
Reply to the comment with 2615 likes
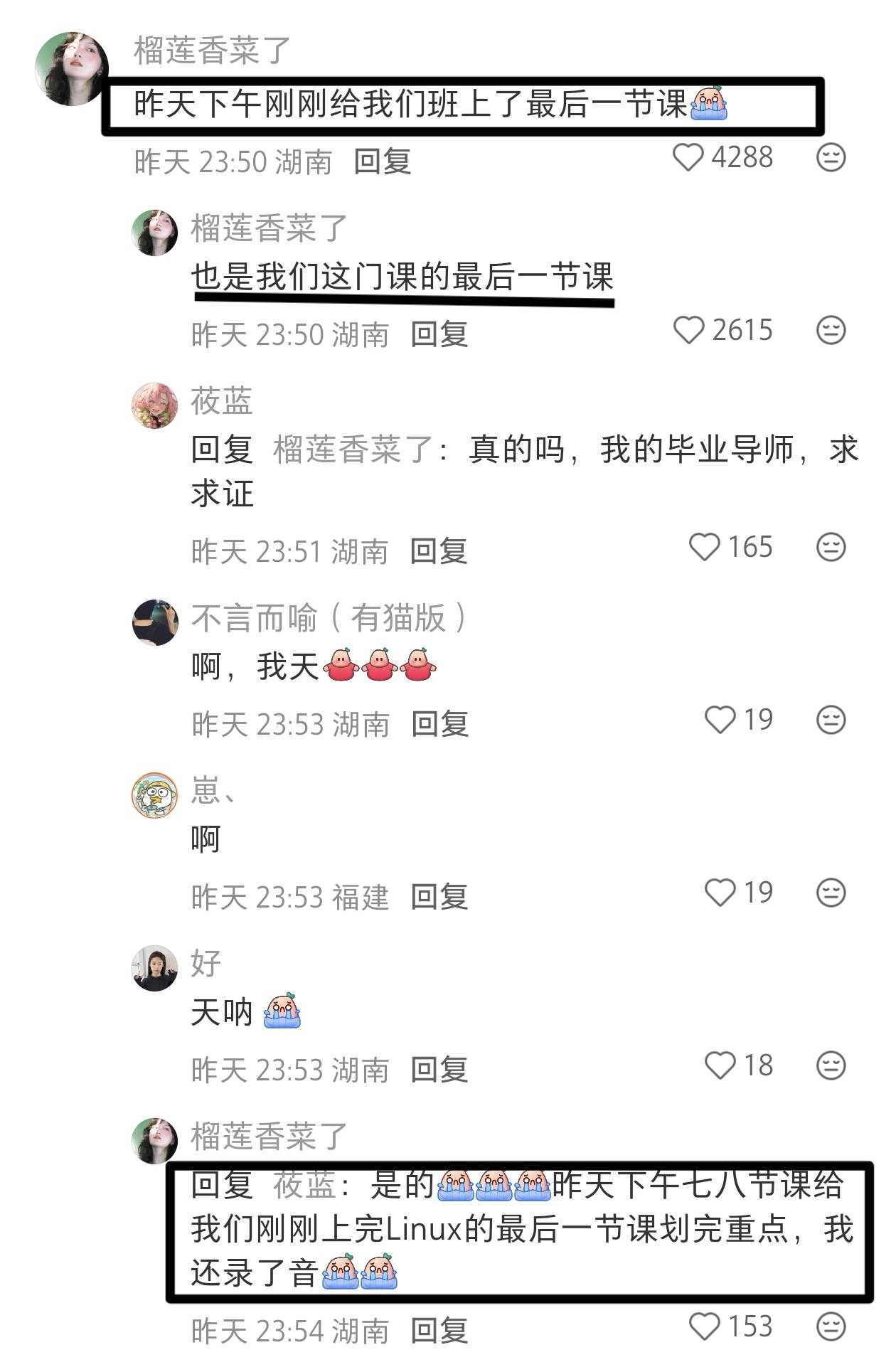(x=439, y=334)
